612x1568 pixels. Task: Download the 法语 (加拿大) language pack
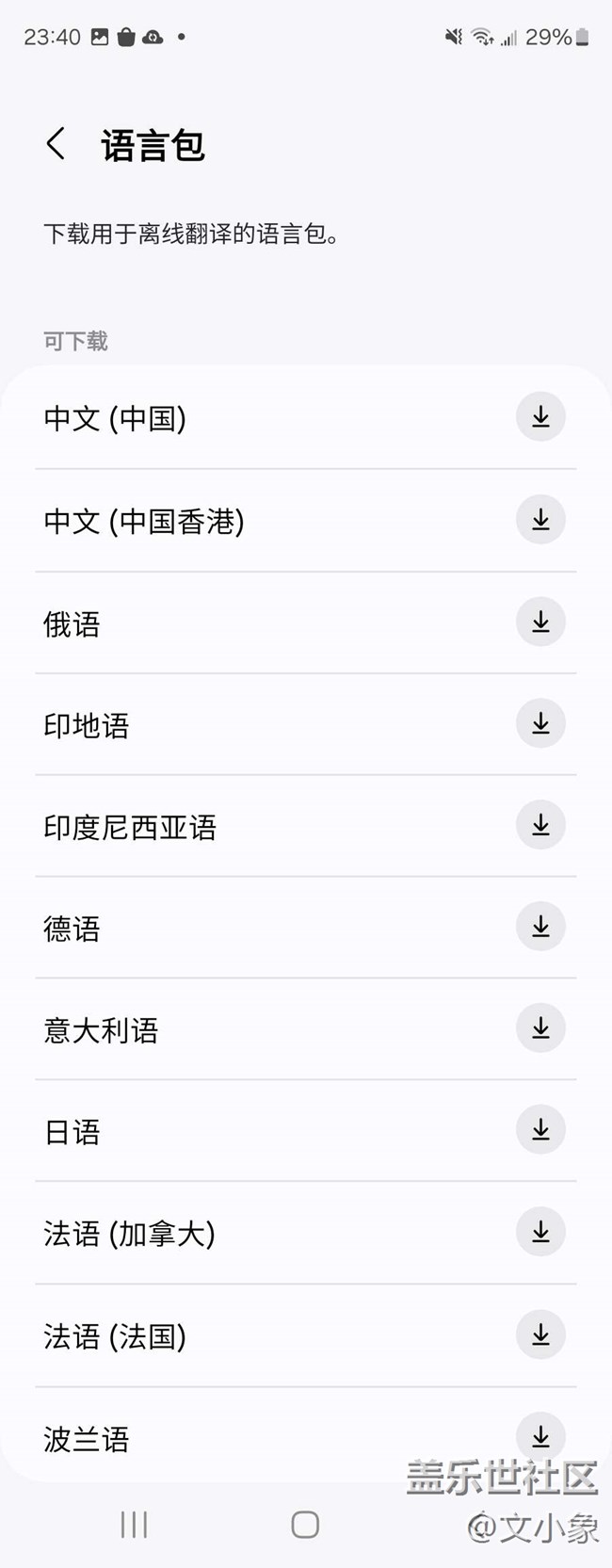click(540, 1232)
